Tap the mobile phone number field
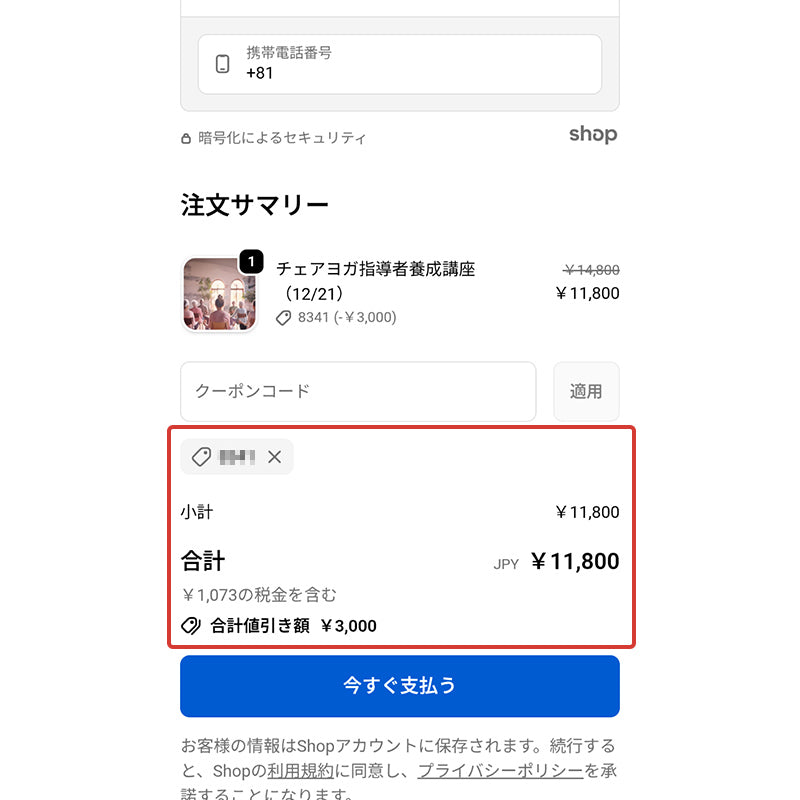The width and height of the screenshot is (800, 800). [x=400, y=64]
